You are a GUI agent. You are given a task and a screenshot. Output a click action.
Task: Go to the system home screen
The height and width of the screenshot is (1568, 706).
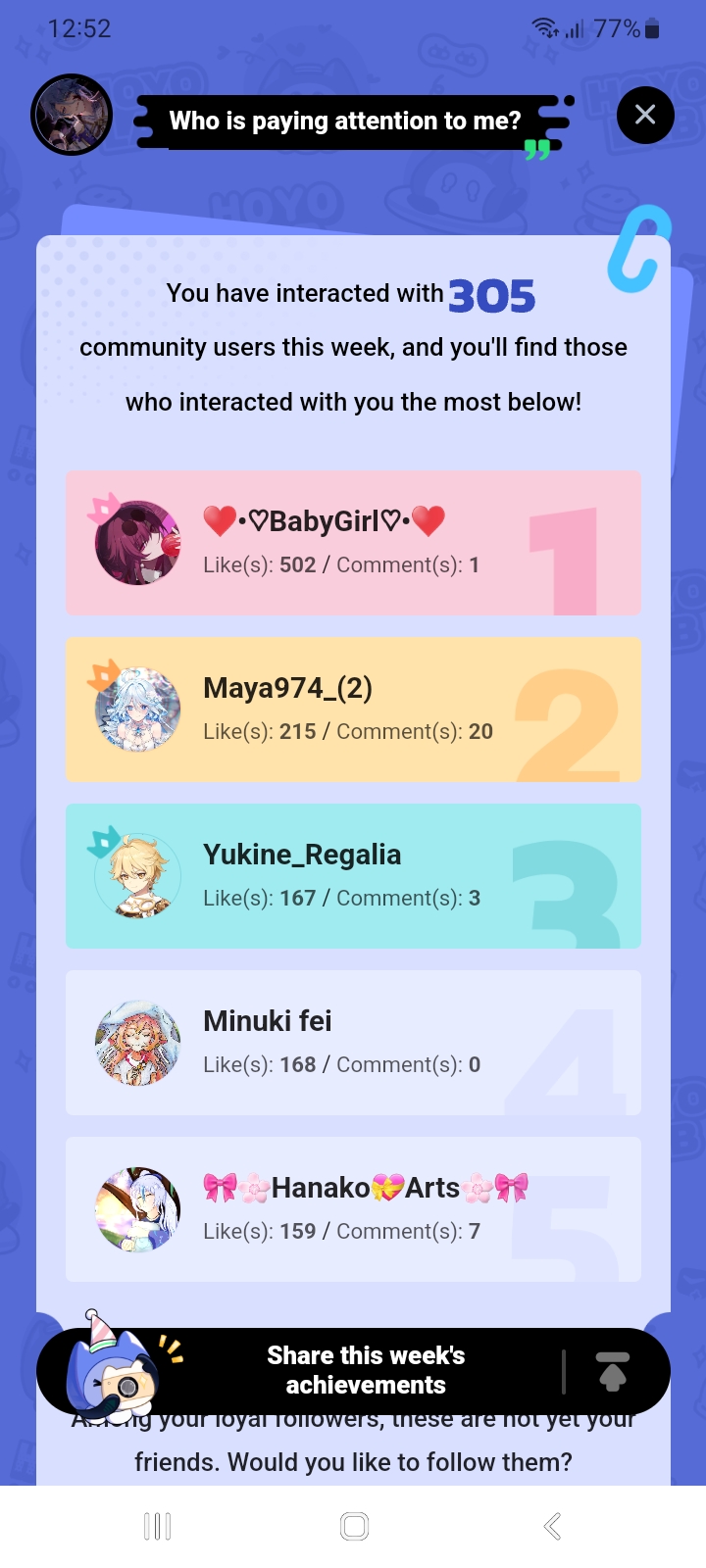[354, 1526]
